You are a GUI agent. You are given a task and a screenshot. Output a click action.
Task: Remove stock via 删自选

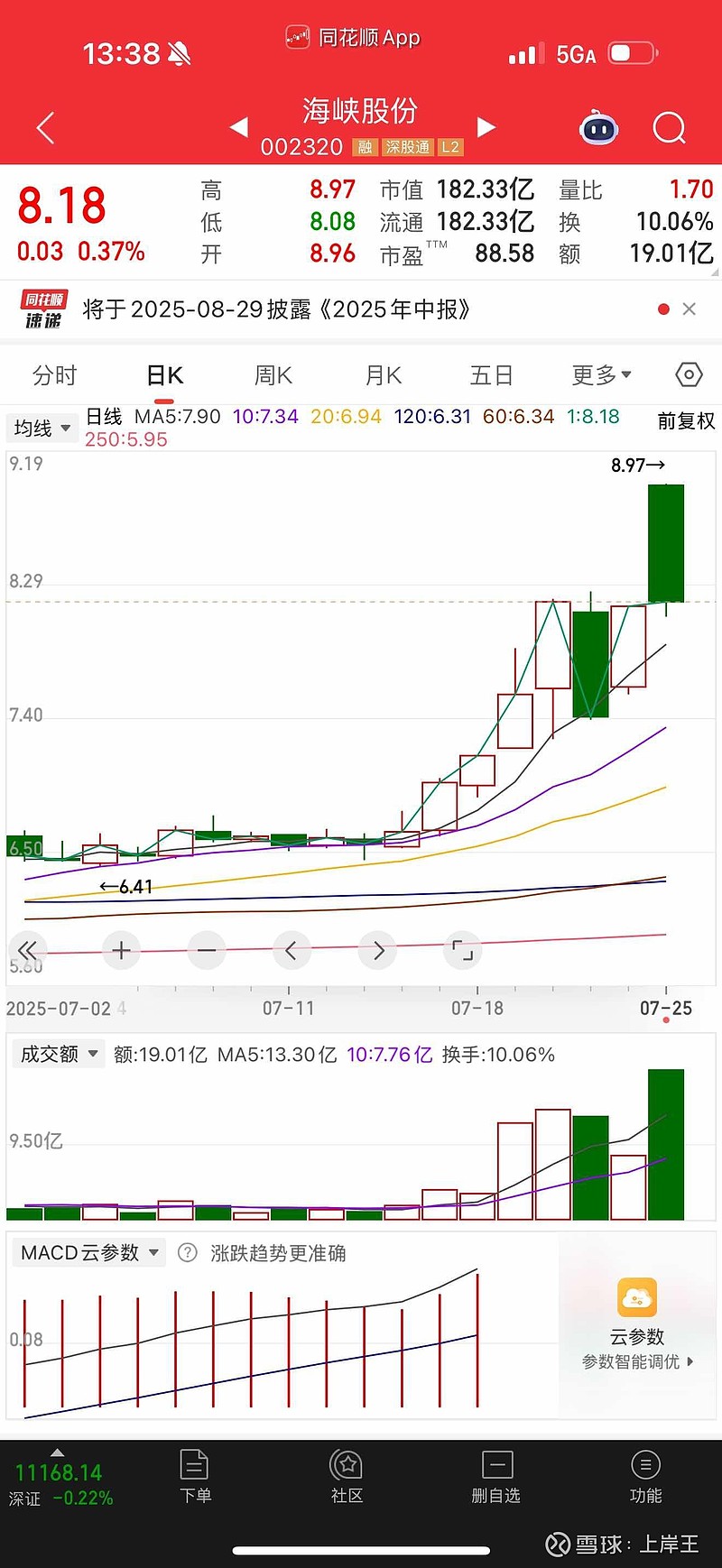click(x=496, y=1477)
